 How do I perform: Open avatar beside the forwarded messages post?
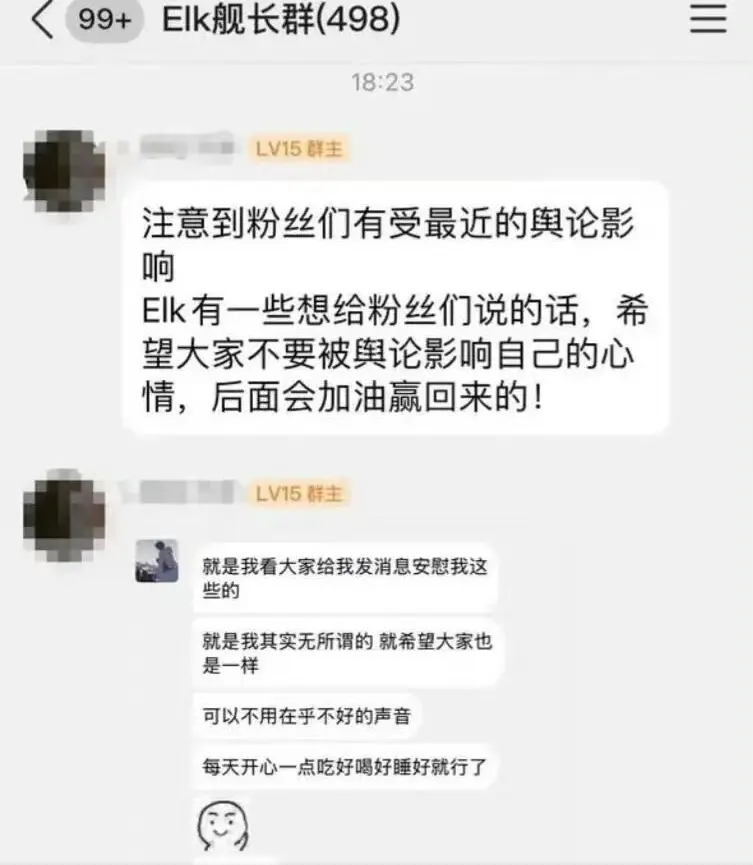64,512
